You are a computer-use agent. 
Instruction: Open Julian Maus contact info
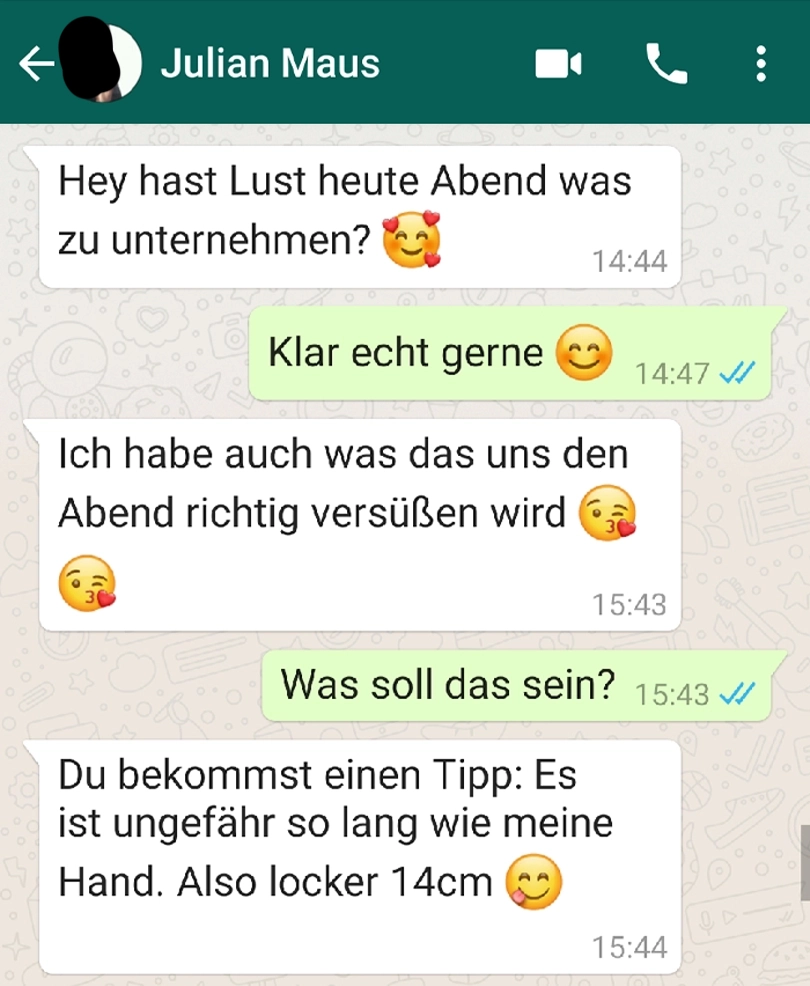270,64
